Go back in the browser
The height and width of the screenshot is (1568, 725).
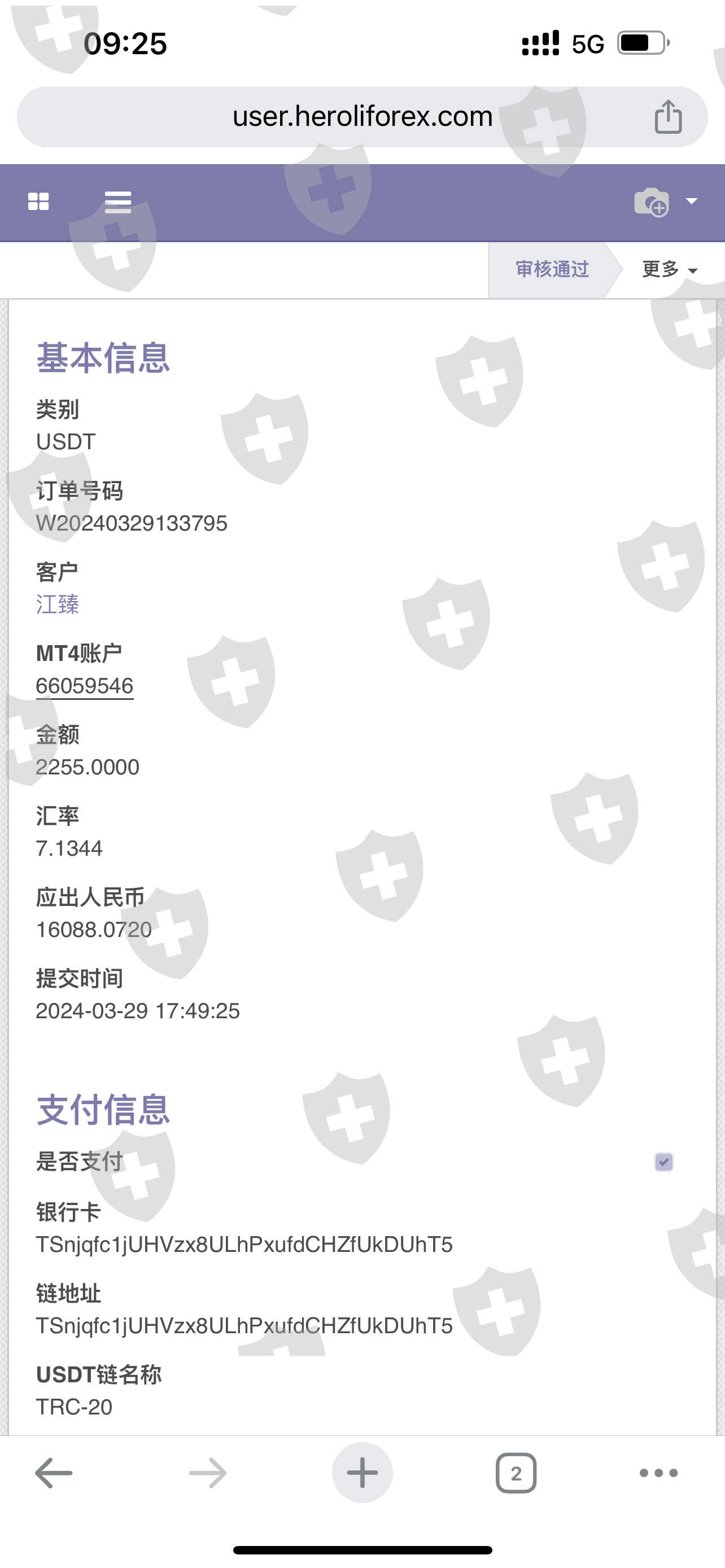[54, 1473]
